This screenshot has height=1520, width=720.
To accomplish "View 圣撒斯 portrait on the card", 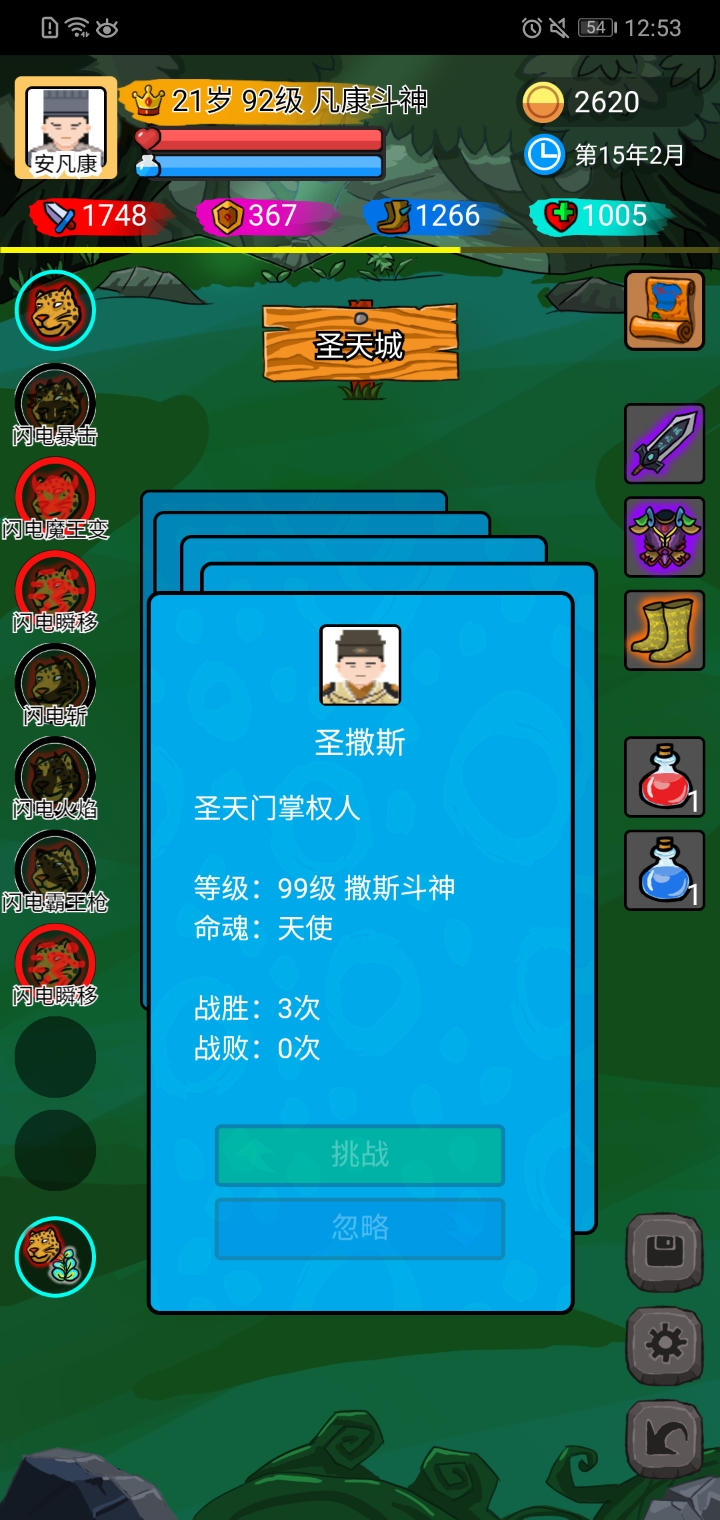I will pyautogui.click(x=360, y=665).
